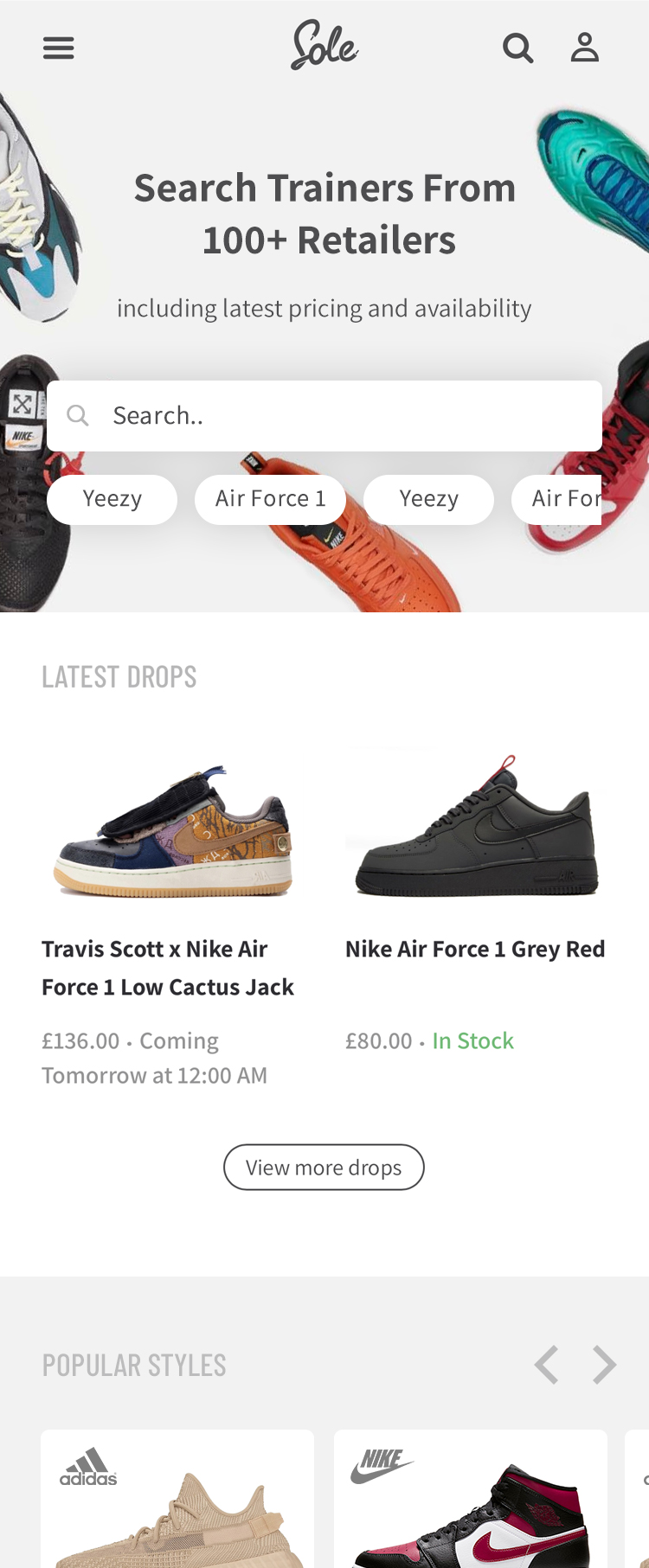Go to Sole home via logo
The width and height of the screenshot is (649, 1568).
click(x=324, y=45)
